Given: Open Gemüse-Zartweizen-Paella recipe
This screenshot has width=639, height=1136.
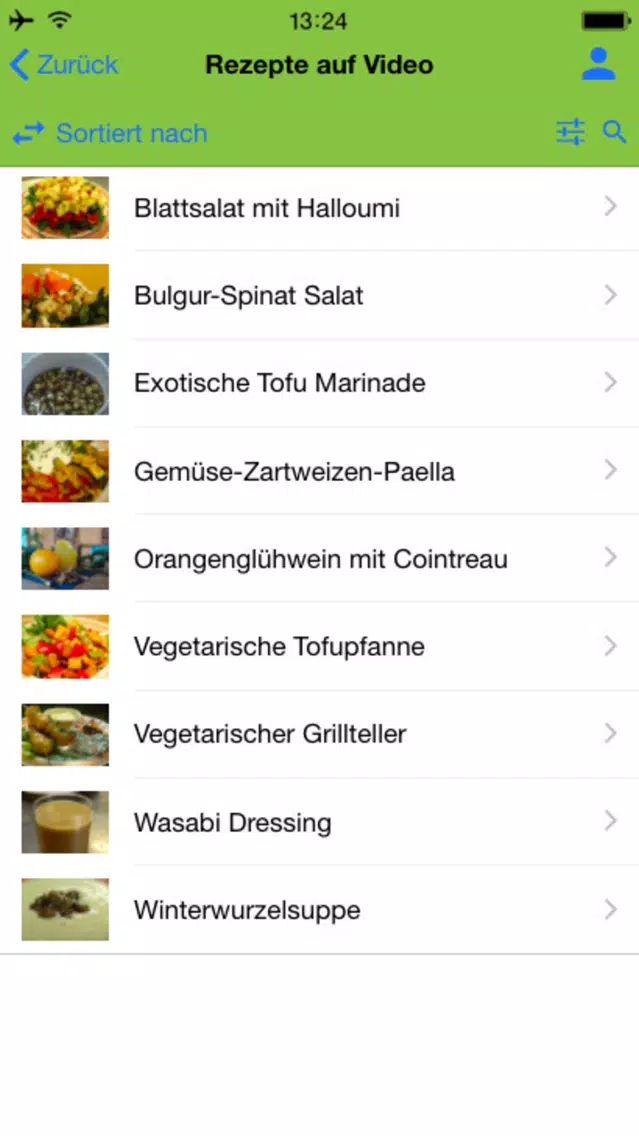Looking at the screenshot, I should point(320,471).
